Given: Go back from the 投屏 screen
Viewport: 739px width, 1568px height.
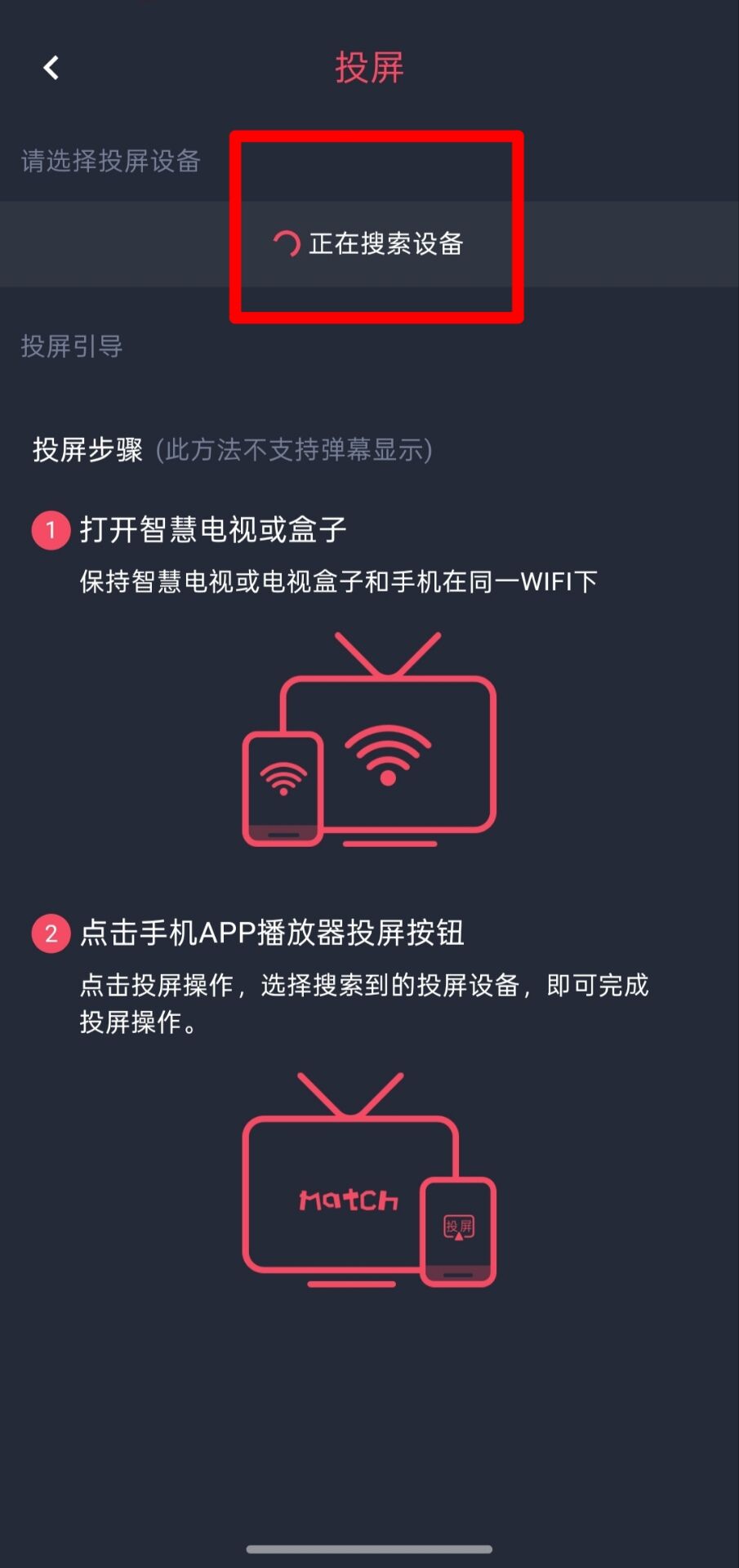Looking at the screenshot, I should point(51,68).
